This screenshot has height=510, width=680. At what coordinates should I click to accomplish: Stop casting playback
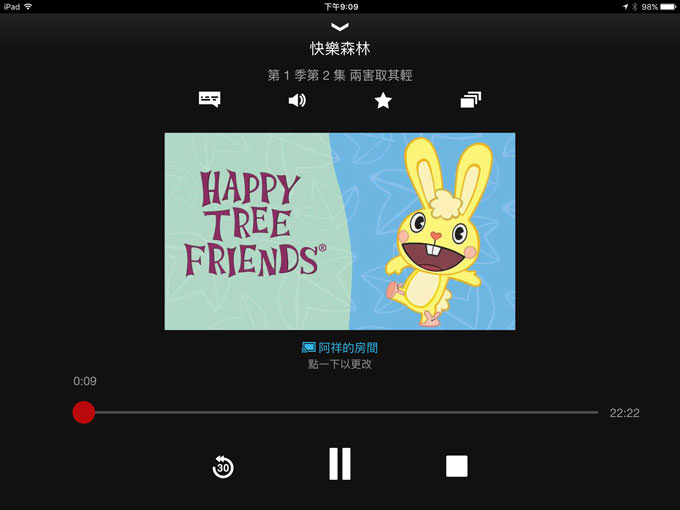(457, 466)
